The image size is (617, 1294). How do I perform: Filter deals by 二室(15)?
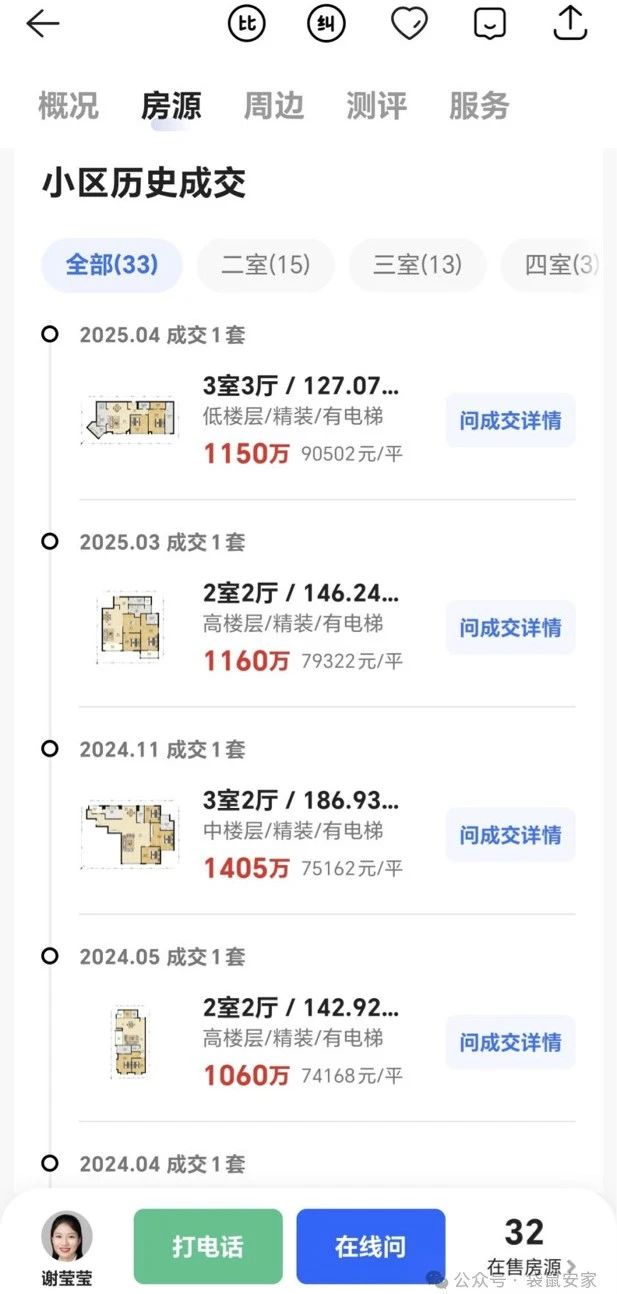click(x=265, y=265)
